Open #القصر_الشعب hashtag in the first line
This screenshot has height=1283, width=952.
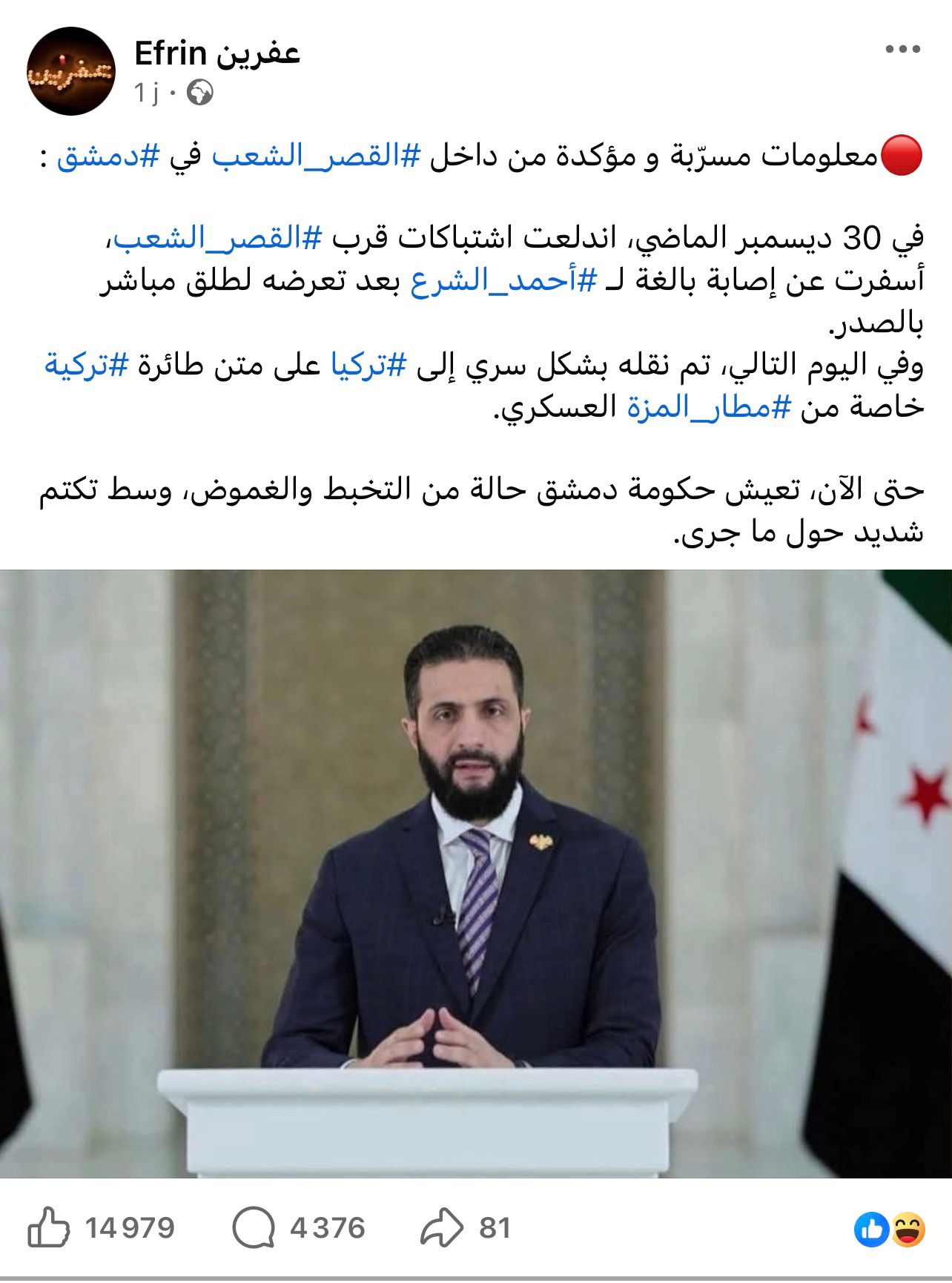pos(317,157)
